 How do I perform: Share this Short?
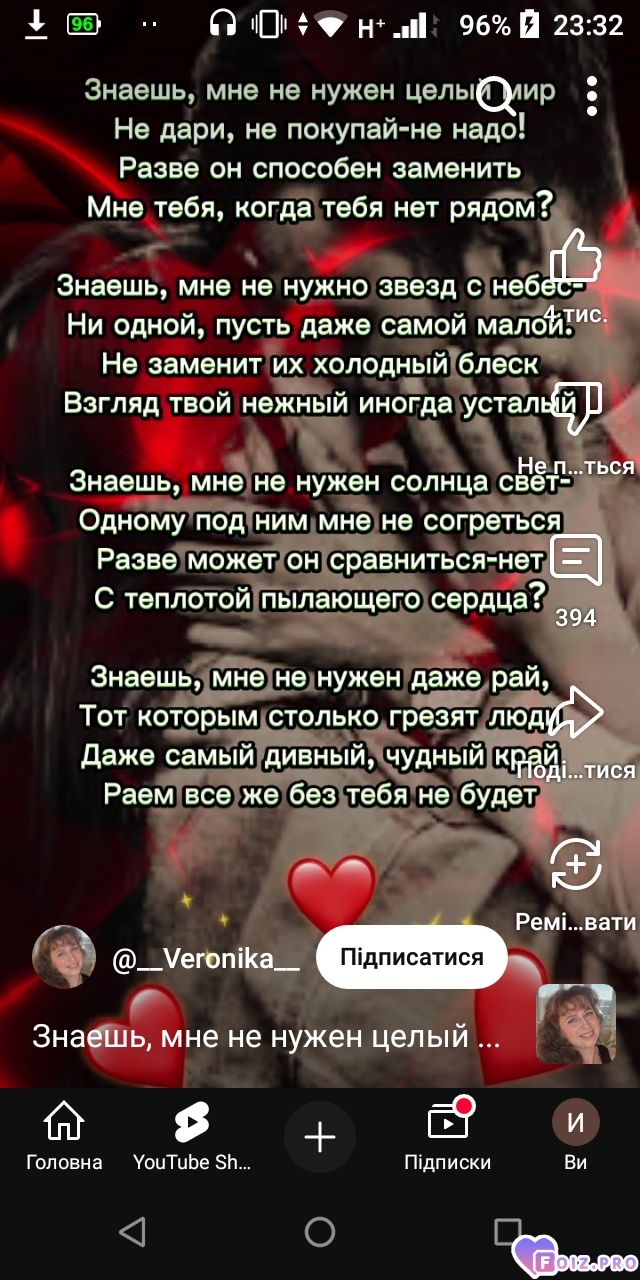(x=576, y=712)
